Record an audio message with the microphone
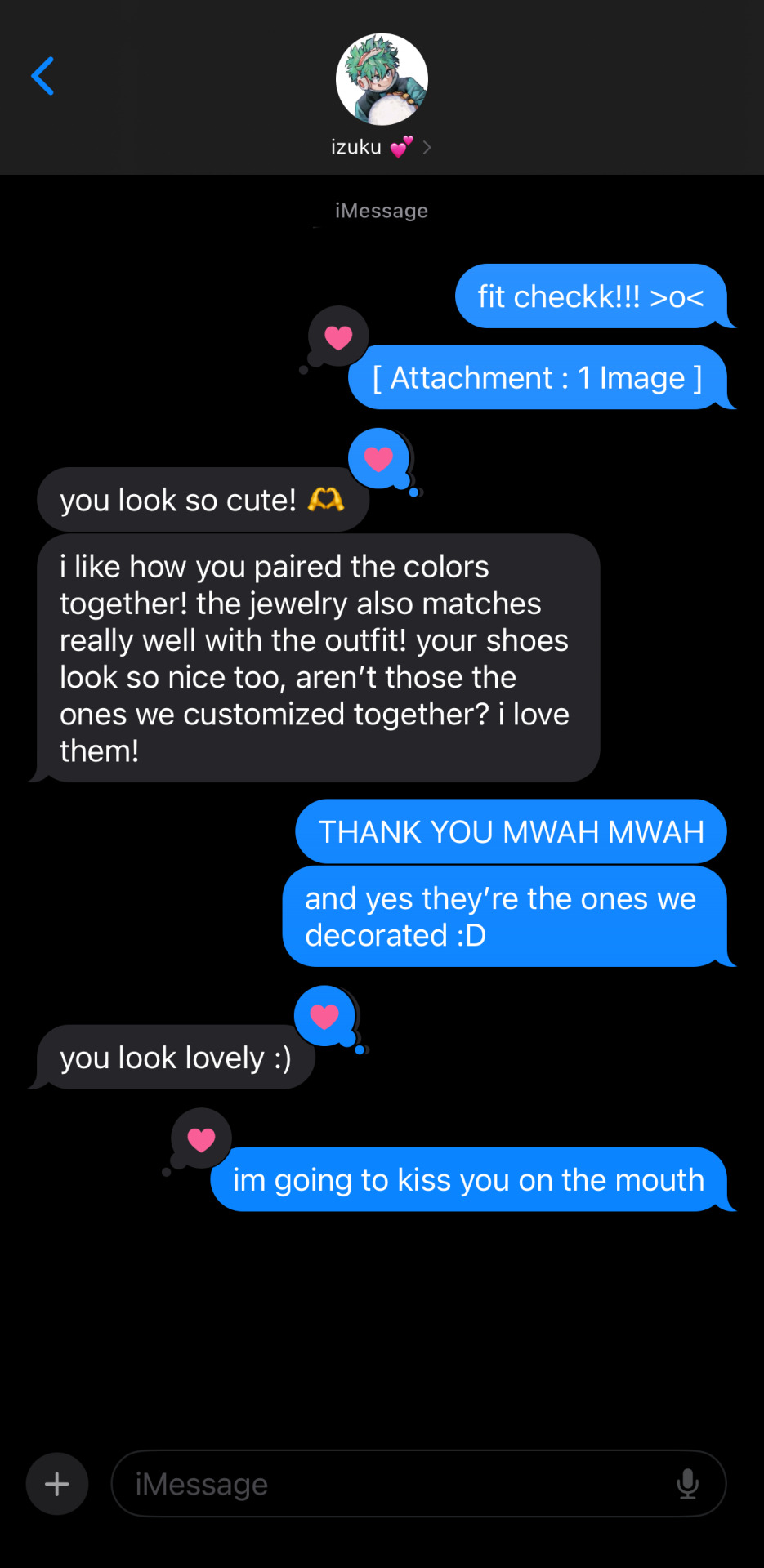 click(688, 1483)
